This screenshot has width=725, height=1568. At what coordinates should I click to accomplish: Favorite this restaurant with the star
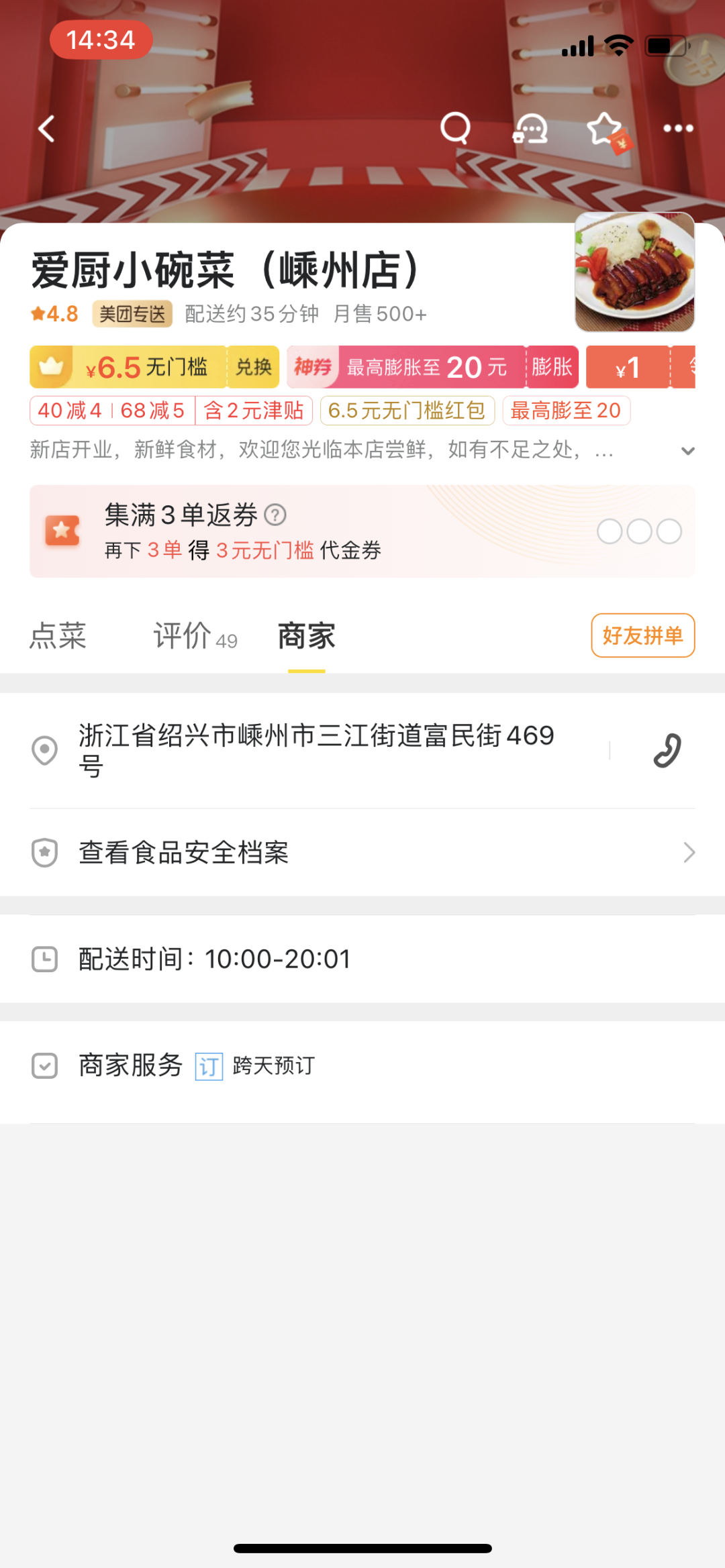coord(605,127)
